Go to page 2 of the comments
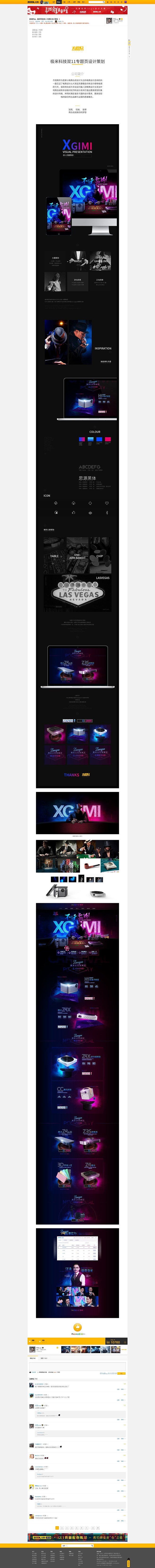Image resolution: width=155 pixels, height=1568 pixels. click(62, 1528)
